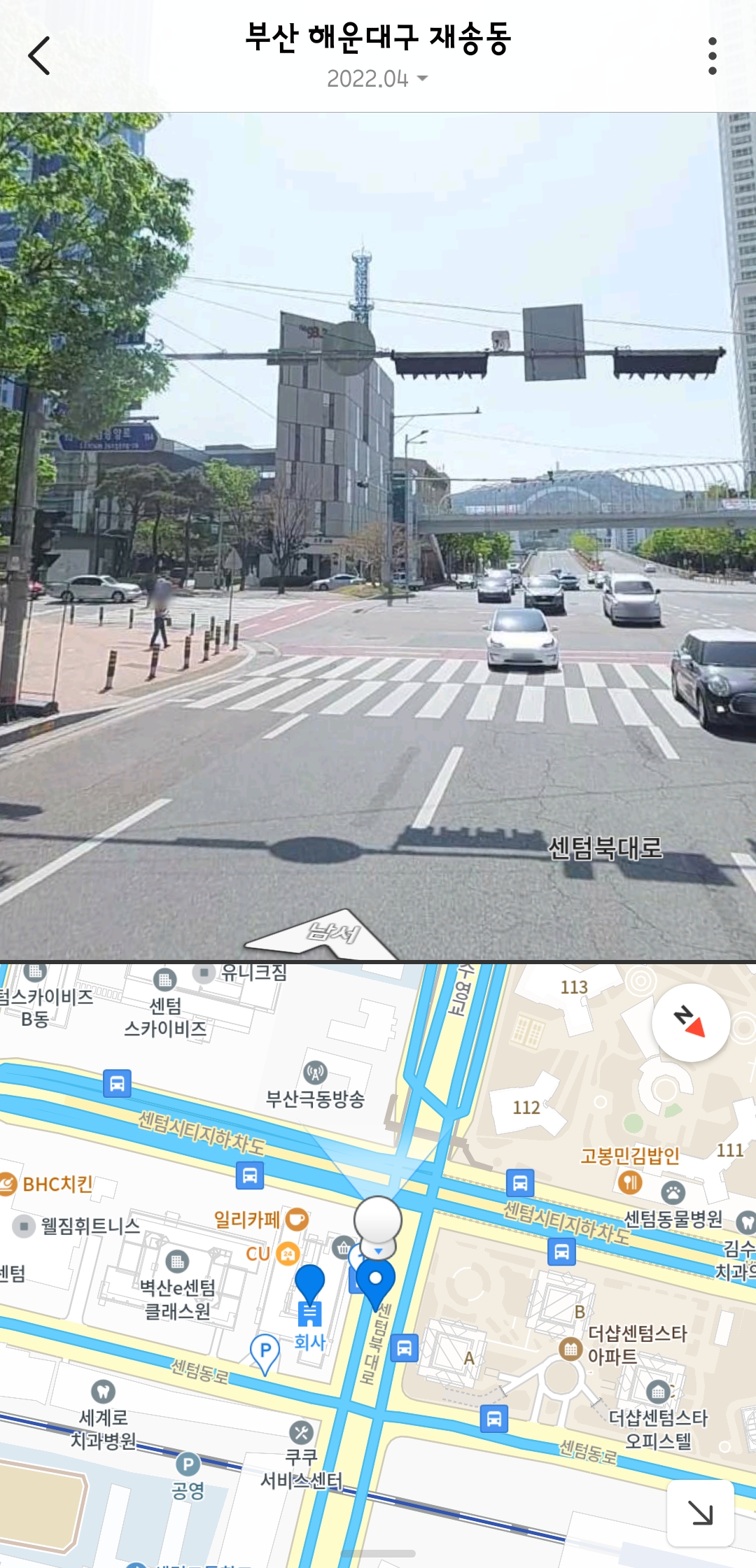Open the 회사 company pin on map
Image resolution: width=756 pixels, height=1568 pixels.
[x=309, y=1297]
